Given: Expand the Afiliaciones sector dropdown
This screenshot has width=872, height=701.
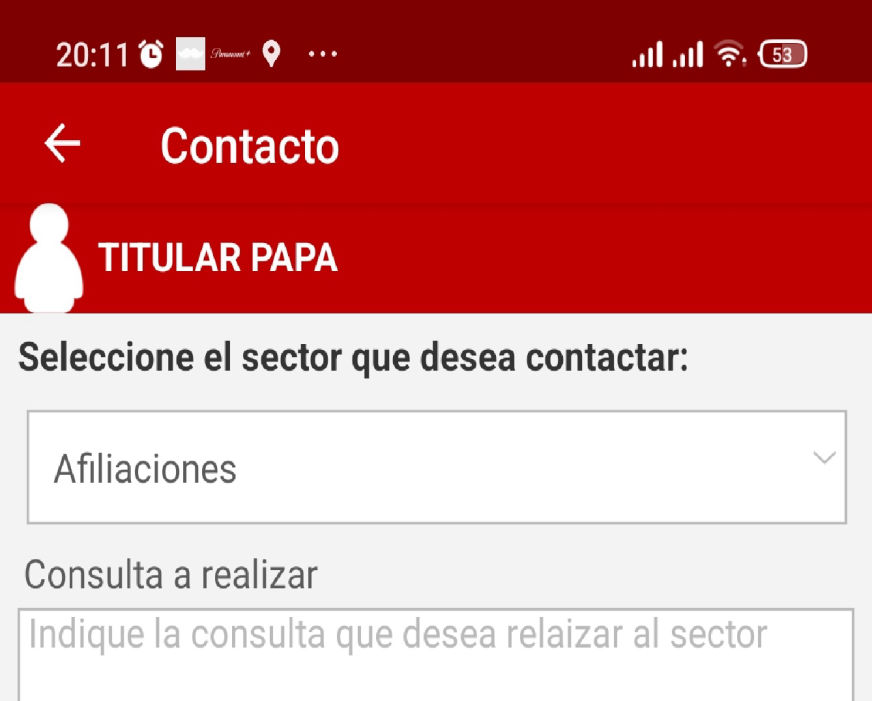Looking at the screenshot, I should [436, 467].
